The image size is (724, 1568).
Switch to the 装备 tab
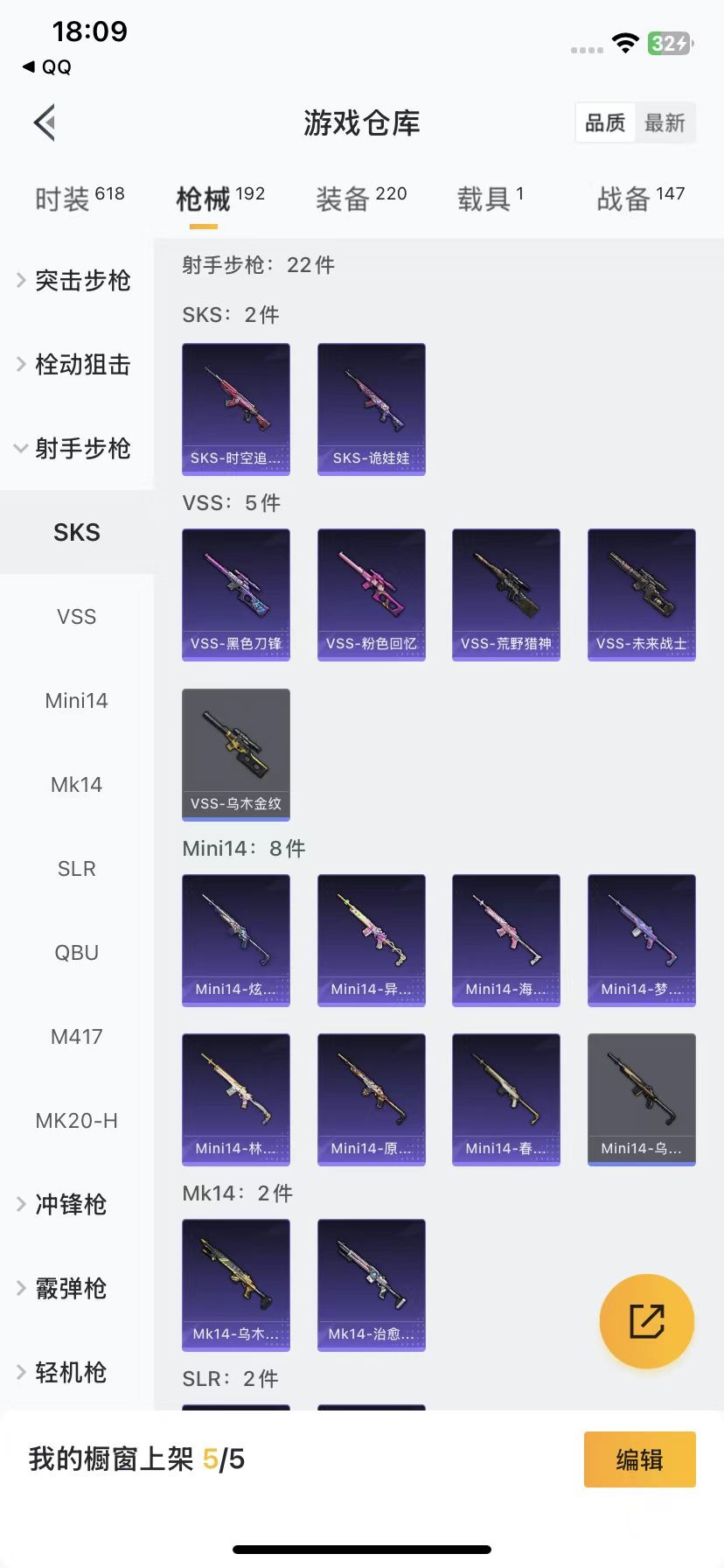[x=360, y=199]
